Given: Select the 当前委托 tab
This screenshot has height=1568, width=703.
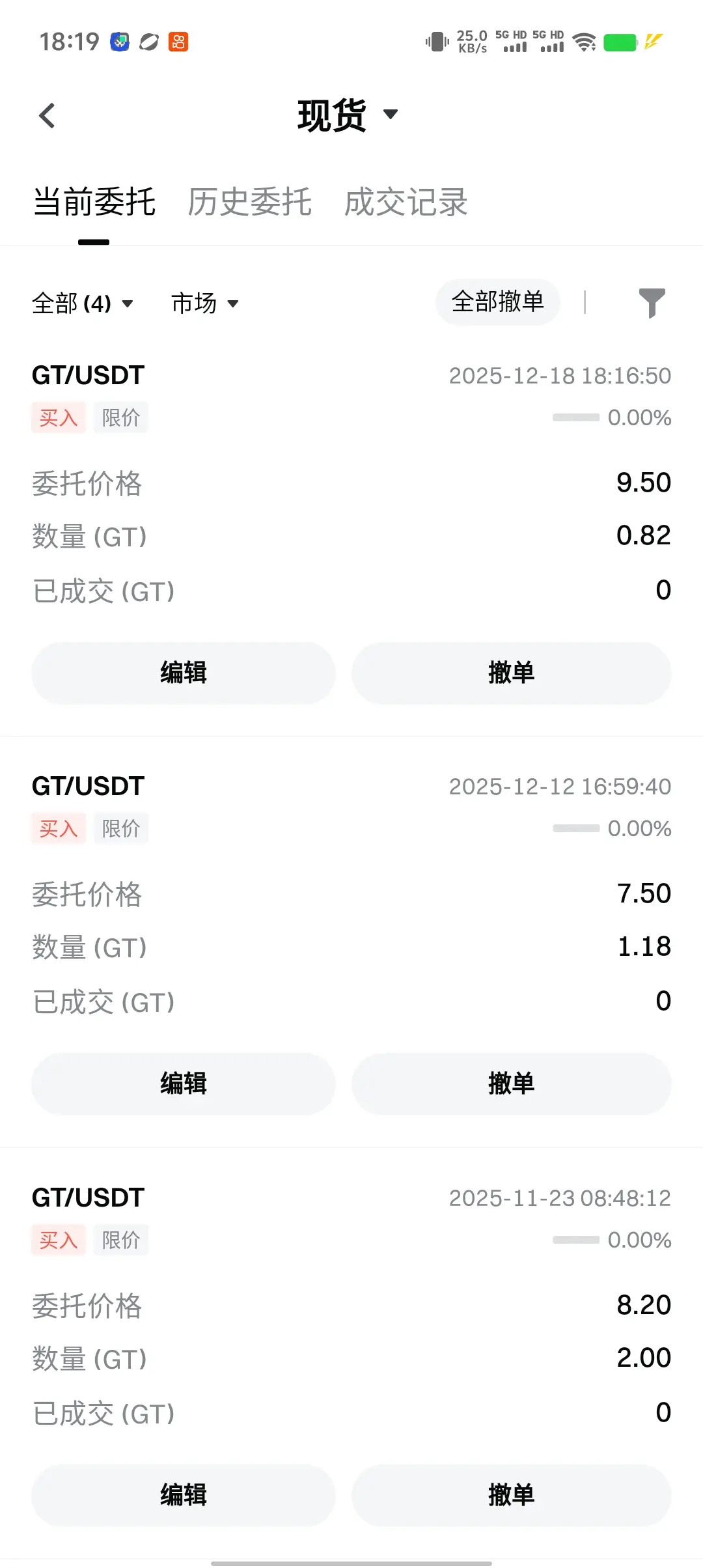Looking at the screenshot, I should point(94,202).
